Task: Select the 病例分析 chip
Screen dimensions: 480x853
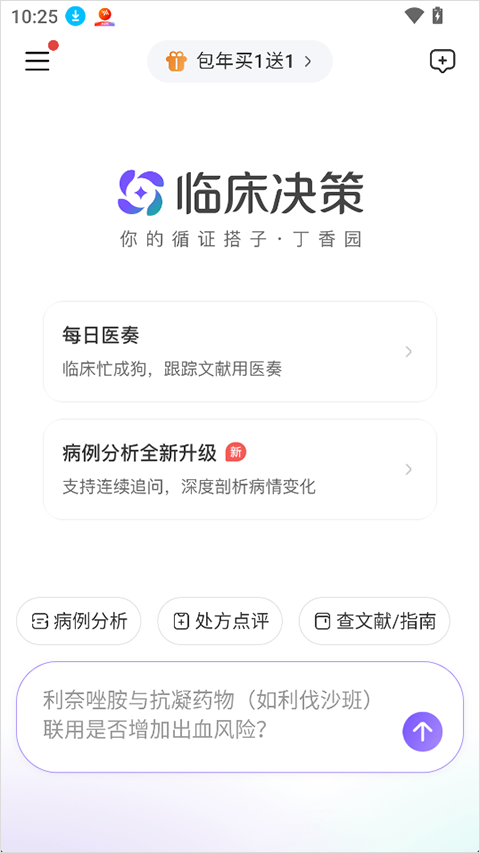Action: [79, 621]
